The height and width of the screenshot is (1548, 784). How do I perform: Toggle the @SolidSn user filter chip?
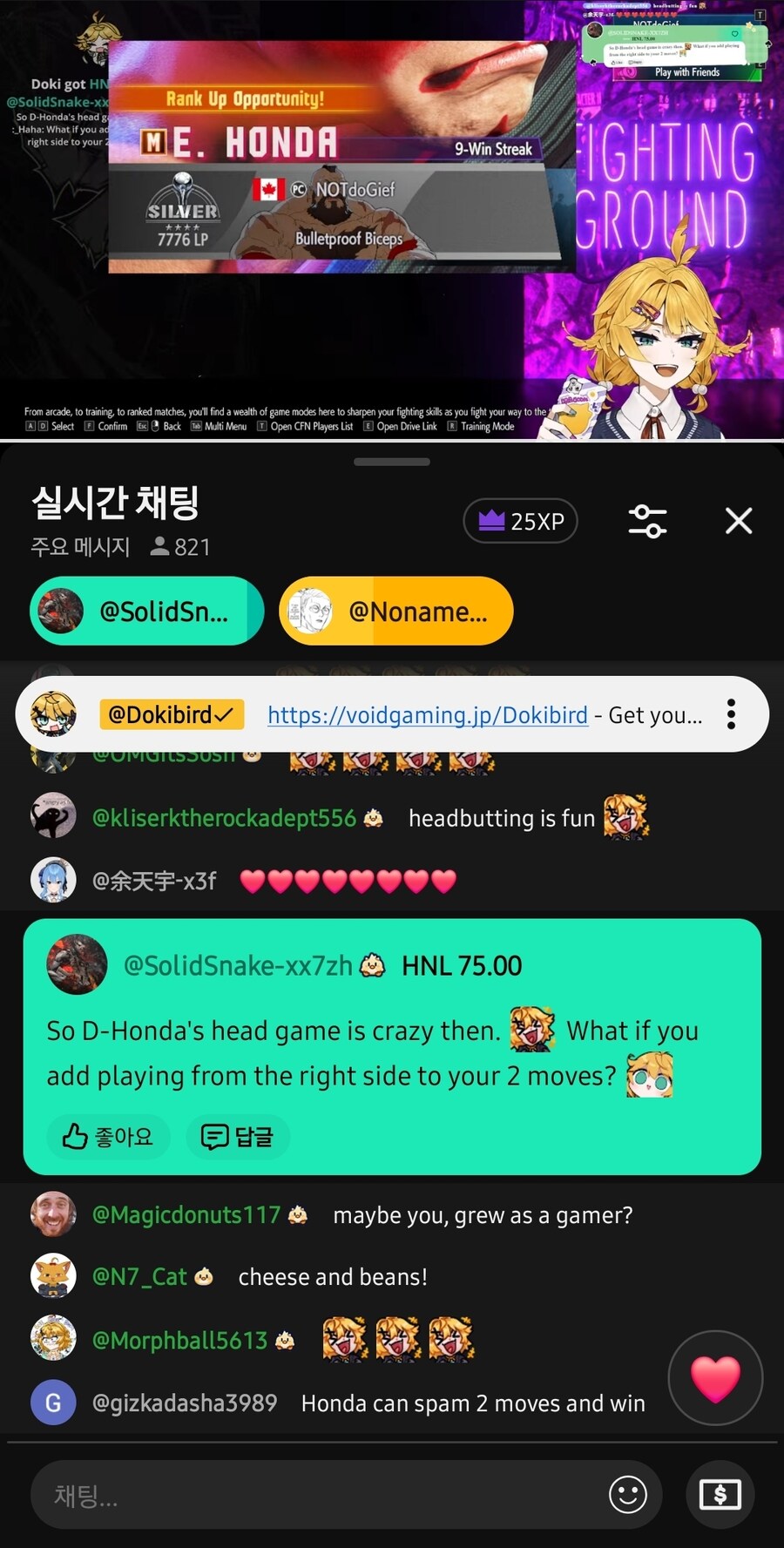(146, 611)
